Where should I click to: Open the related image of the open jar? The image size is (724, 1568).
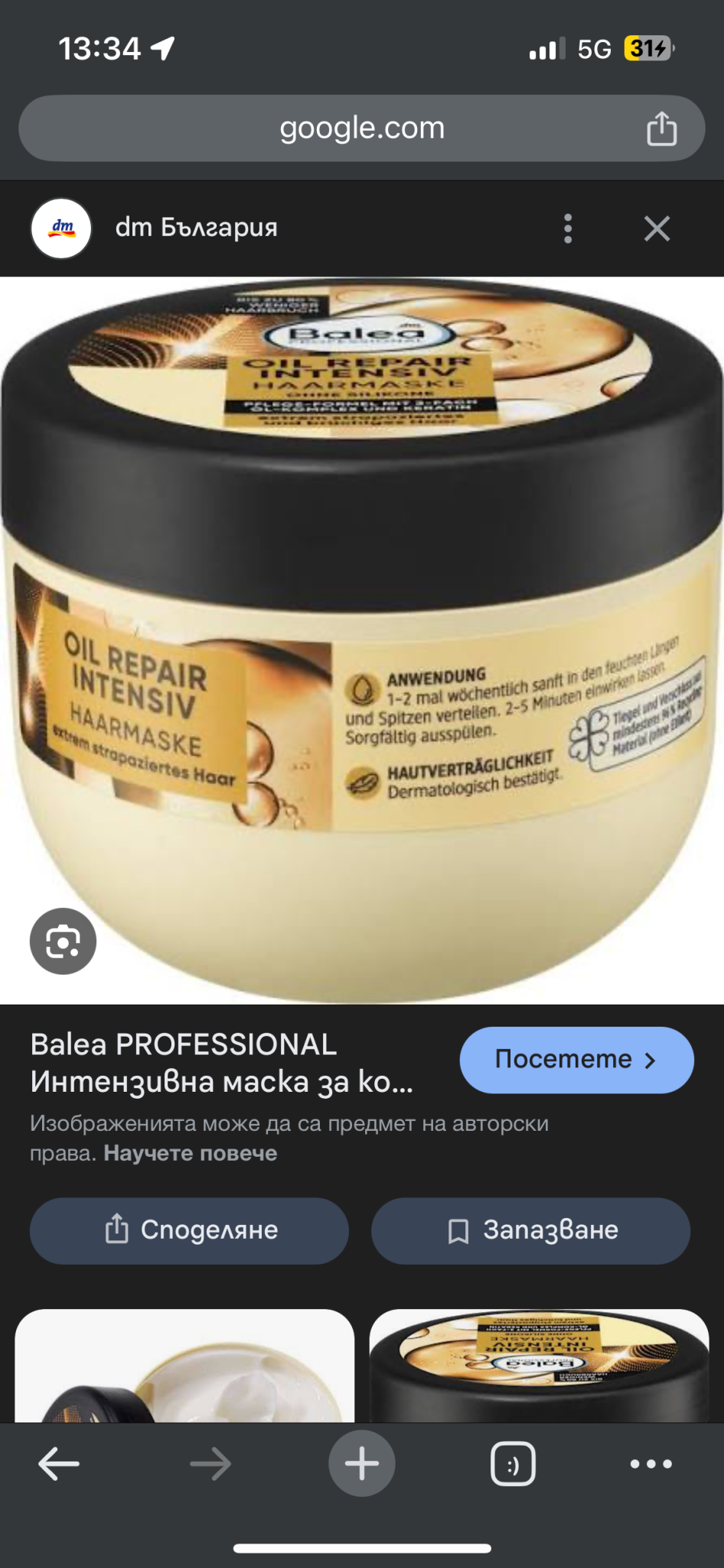click(x=184, y=1367)
